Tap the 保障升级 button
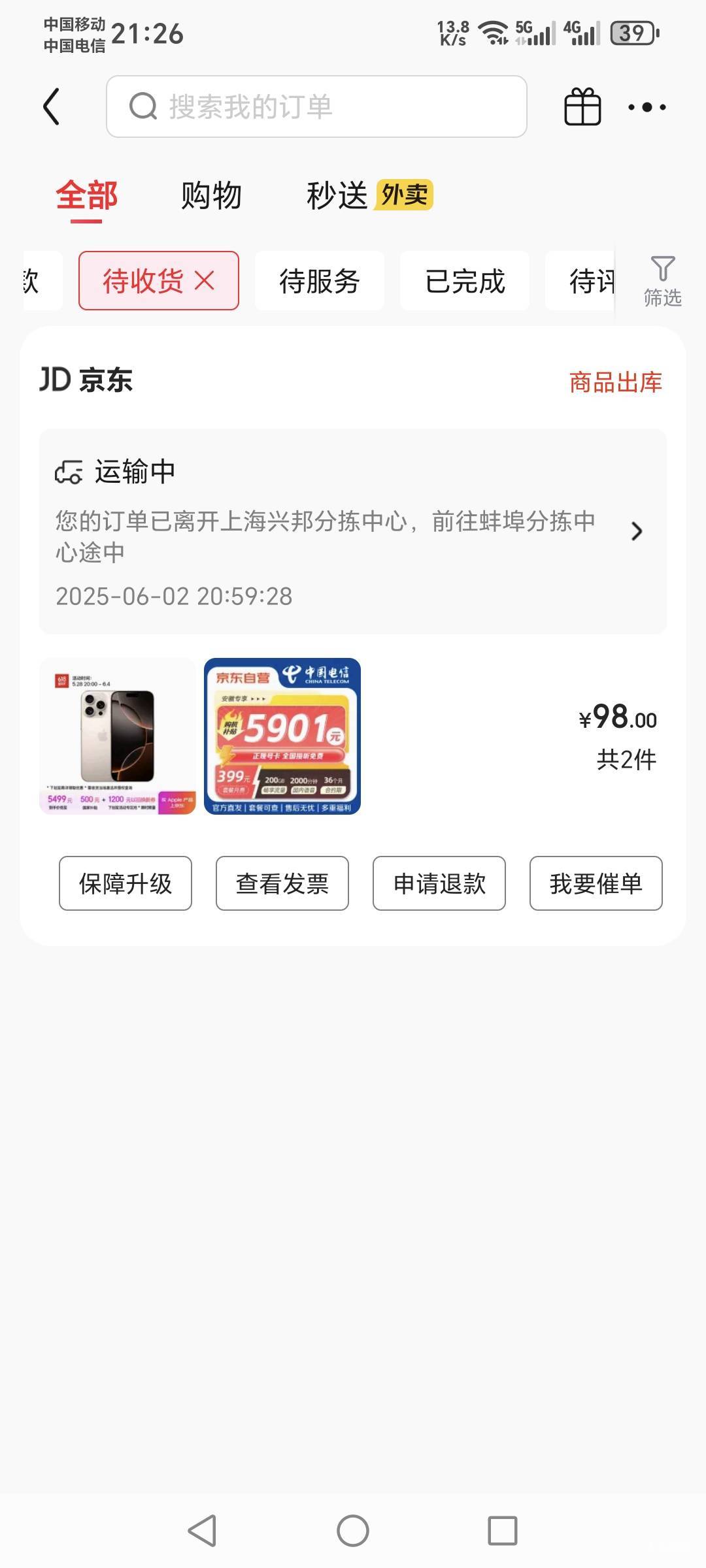Viewport: 706px width, 1568px height. (126, 883)
